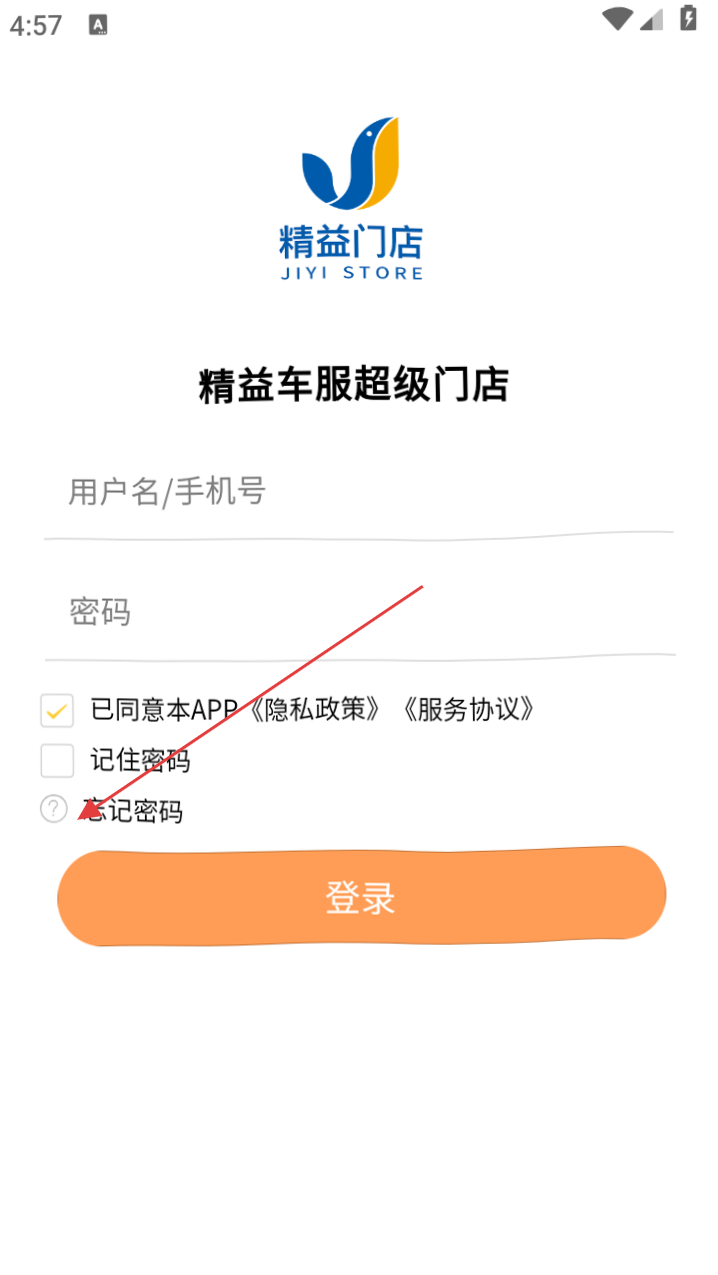The width and height of the screenshot is (718, 1275).
Task: Focus the 密码 password field
Action: (x=358, y=612)
